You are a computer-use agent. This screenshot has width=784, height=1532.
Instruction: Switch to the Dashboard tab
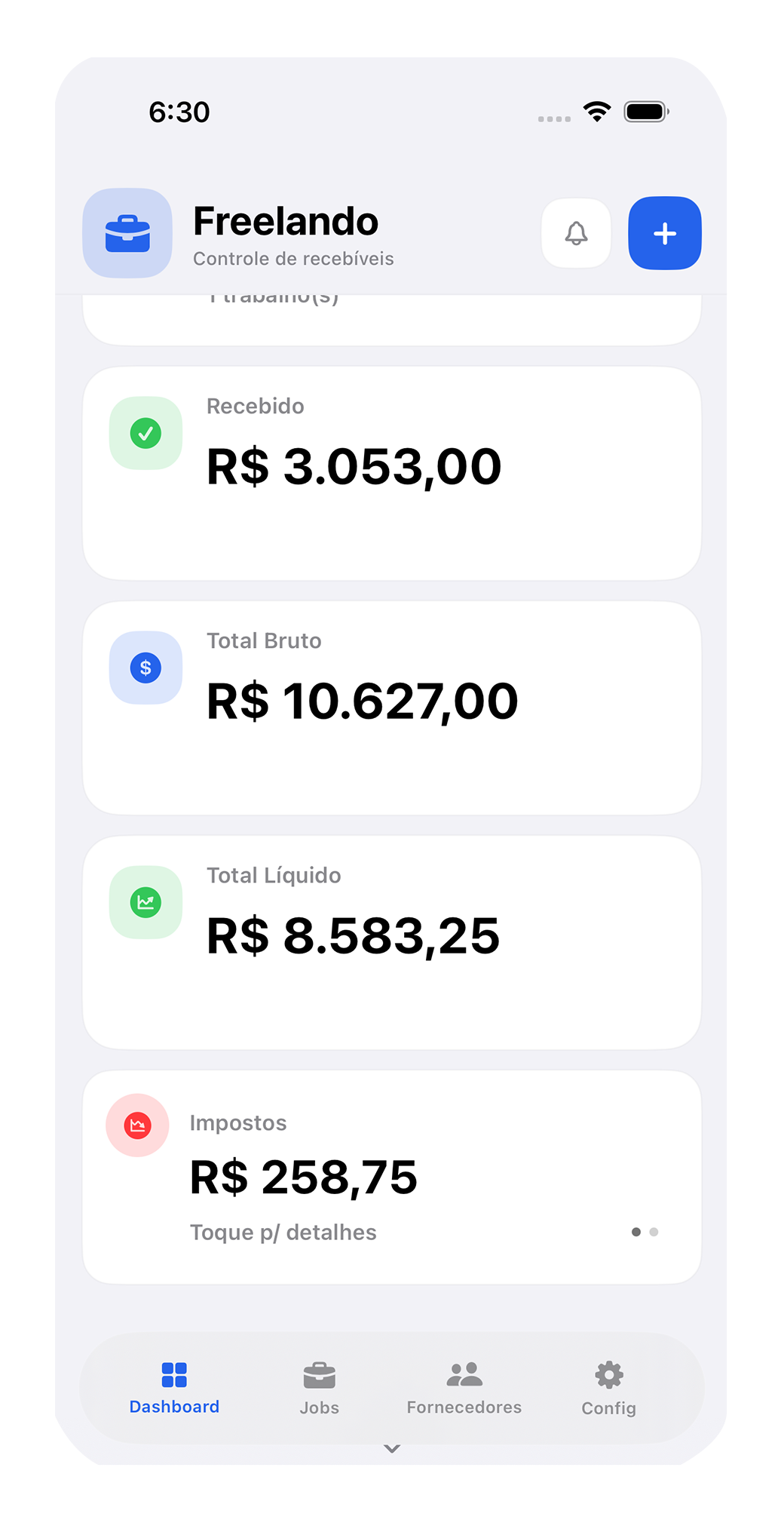(x=174, y=1388)
